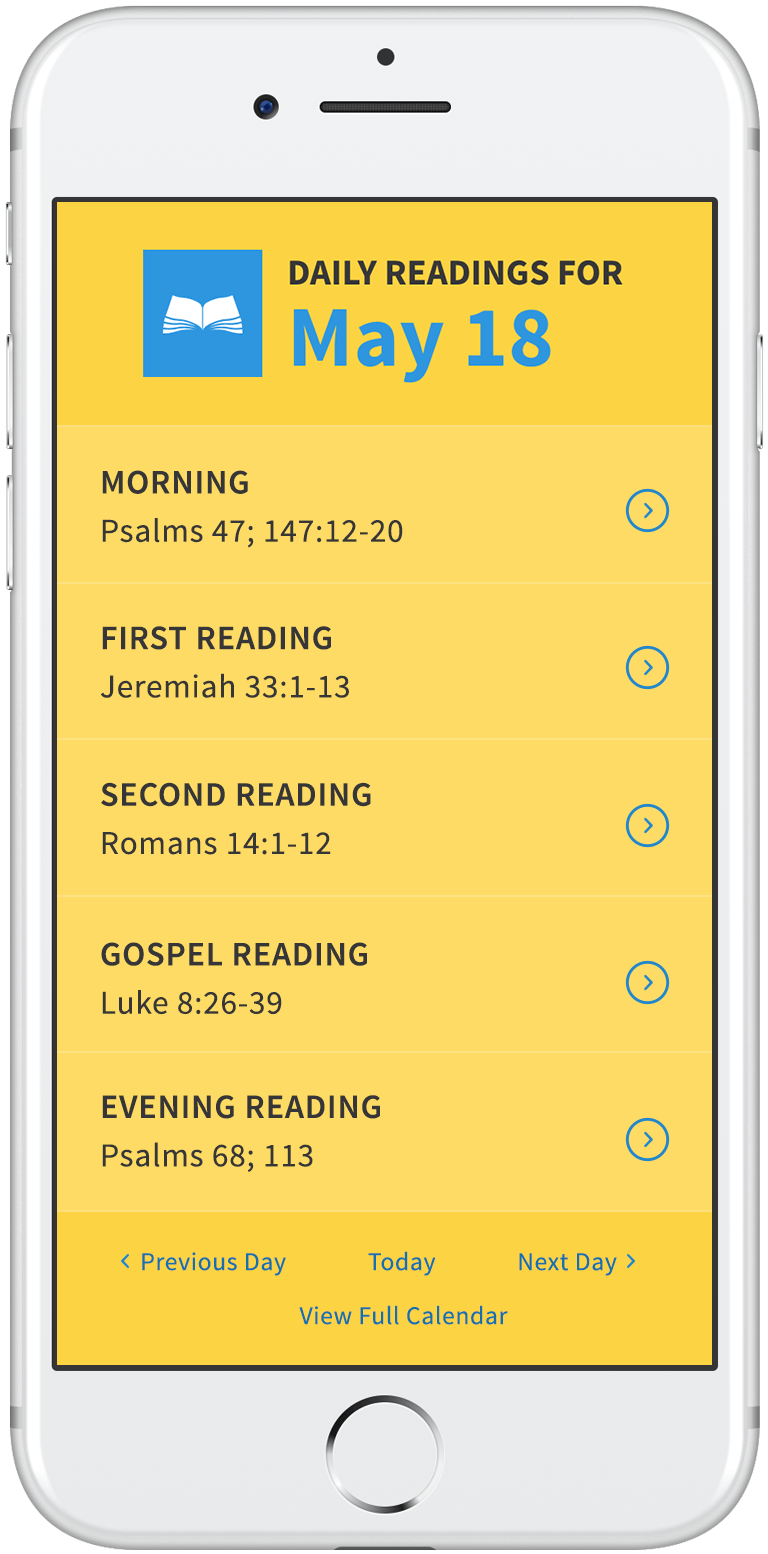Go to Previous Day readings
This screenshot has height=1554, width=768.
coord(203,1262)
